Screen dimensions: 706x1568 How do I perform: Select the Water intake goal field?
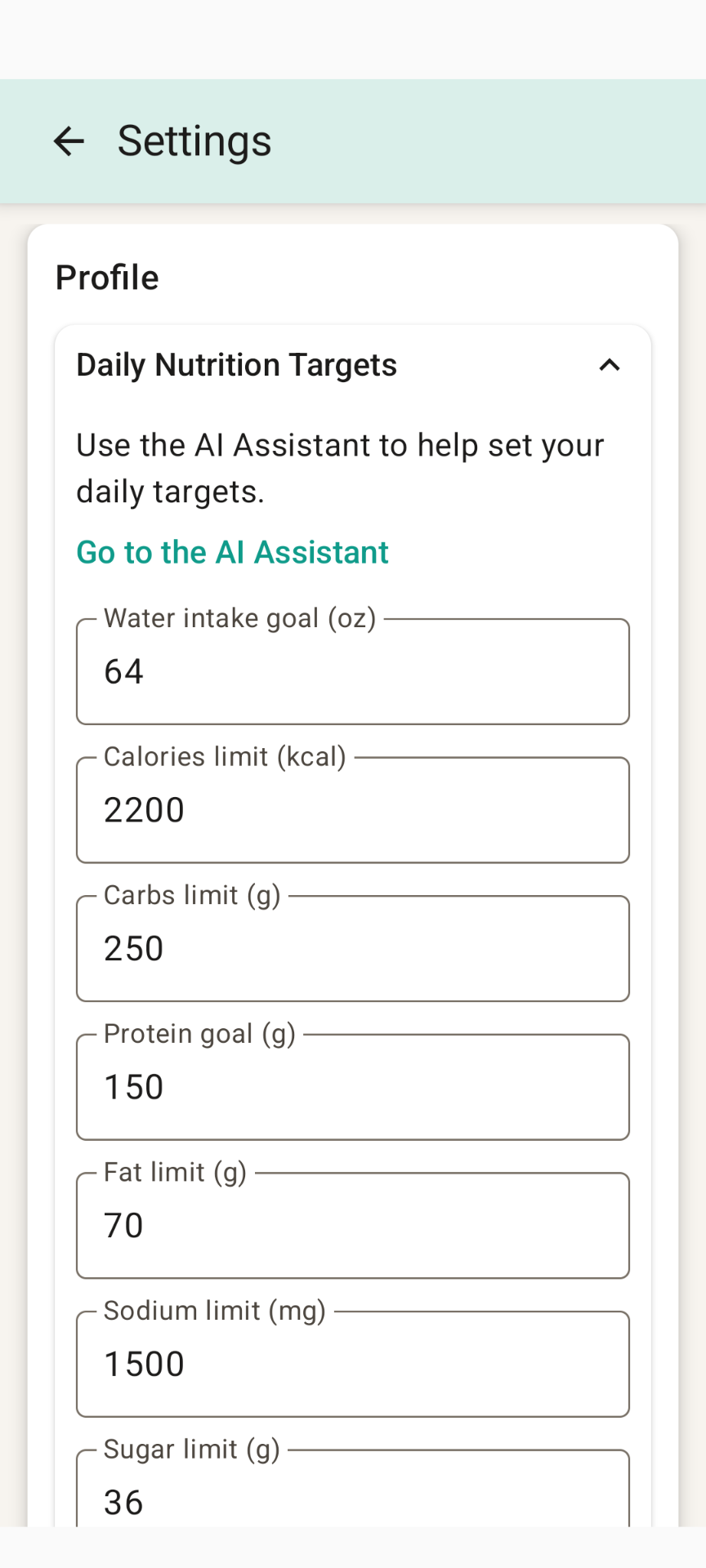click(351, 671)
